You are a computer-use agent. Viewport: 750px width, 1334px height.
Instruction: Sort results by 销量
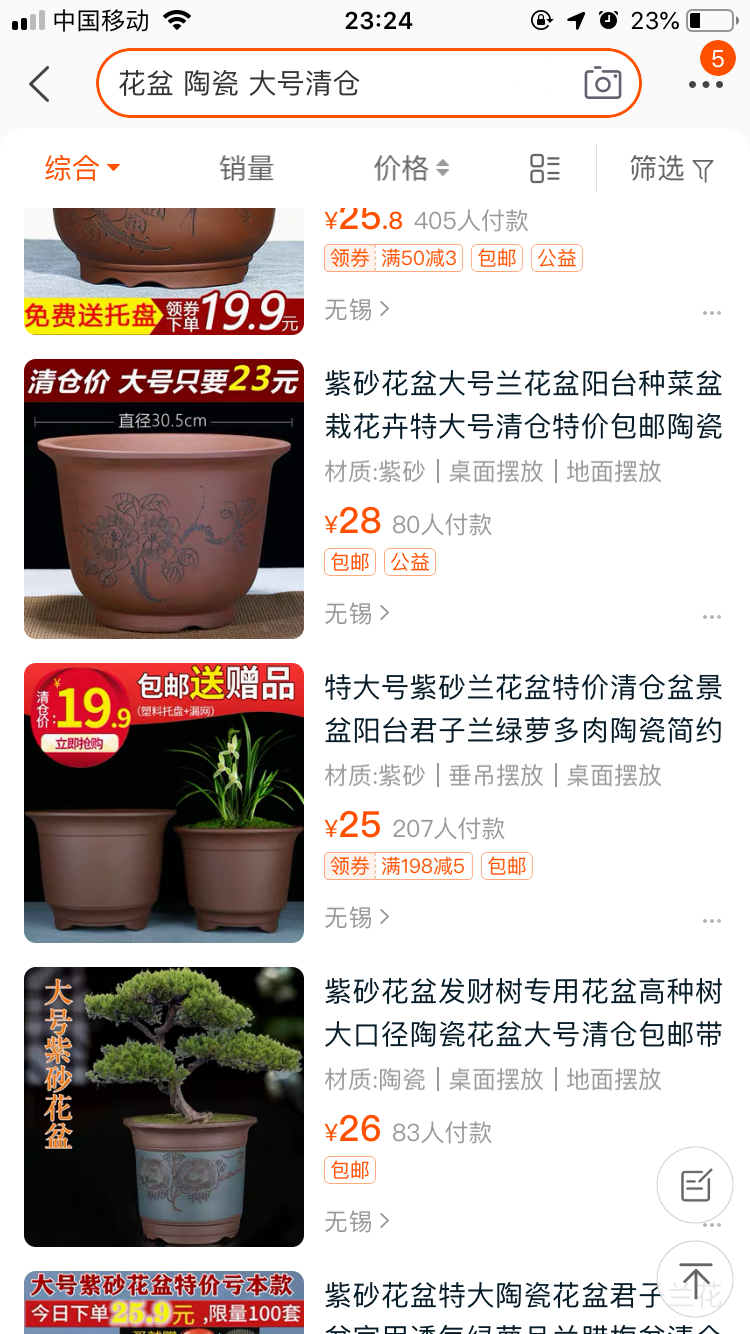click(x=246, y=168)
